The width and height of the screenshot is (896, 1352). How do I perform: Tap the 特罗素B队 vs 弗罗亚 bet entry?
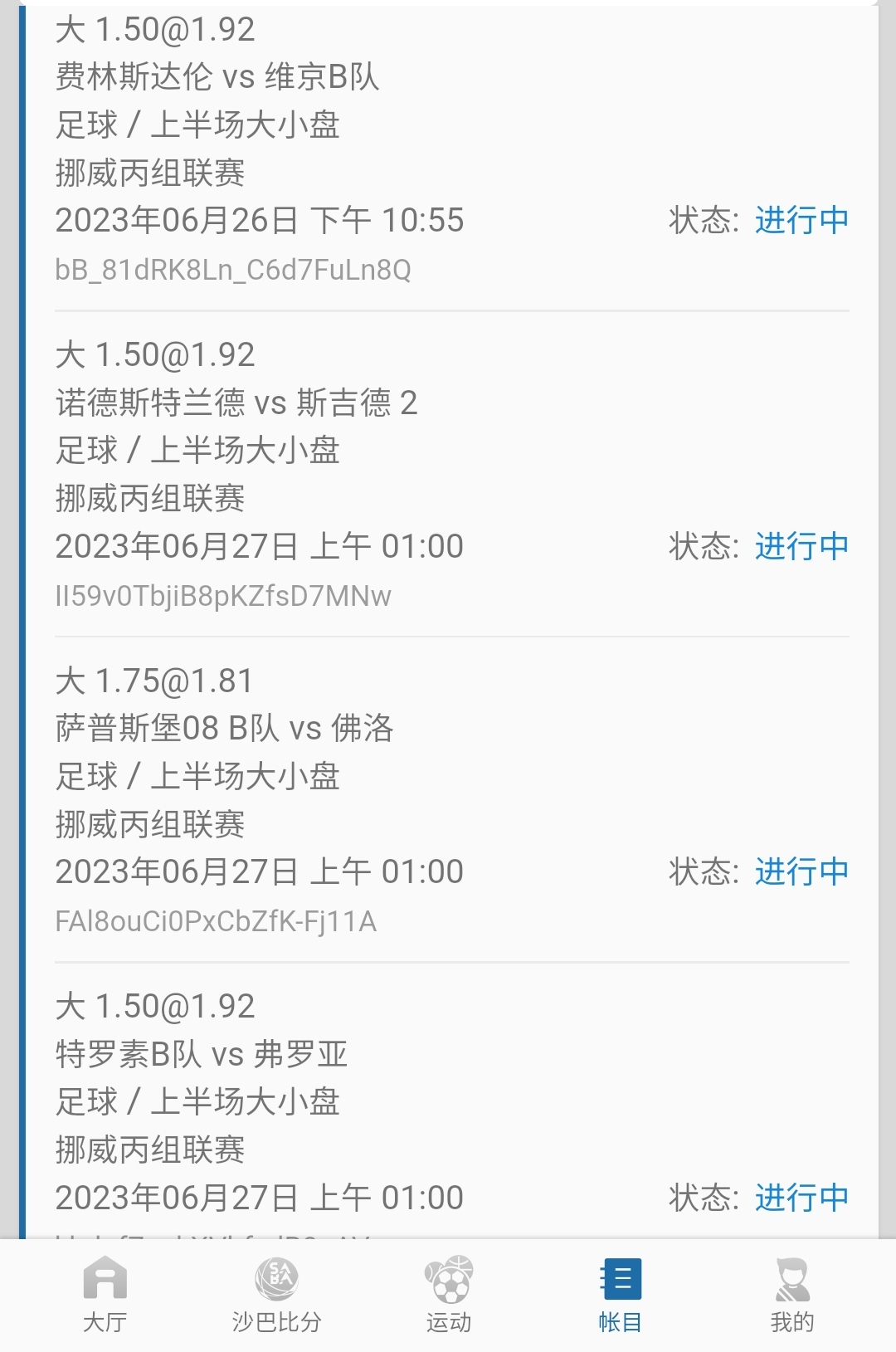(202, 1055)
